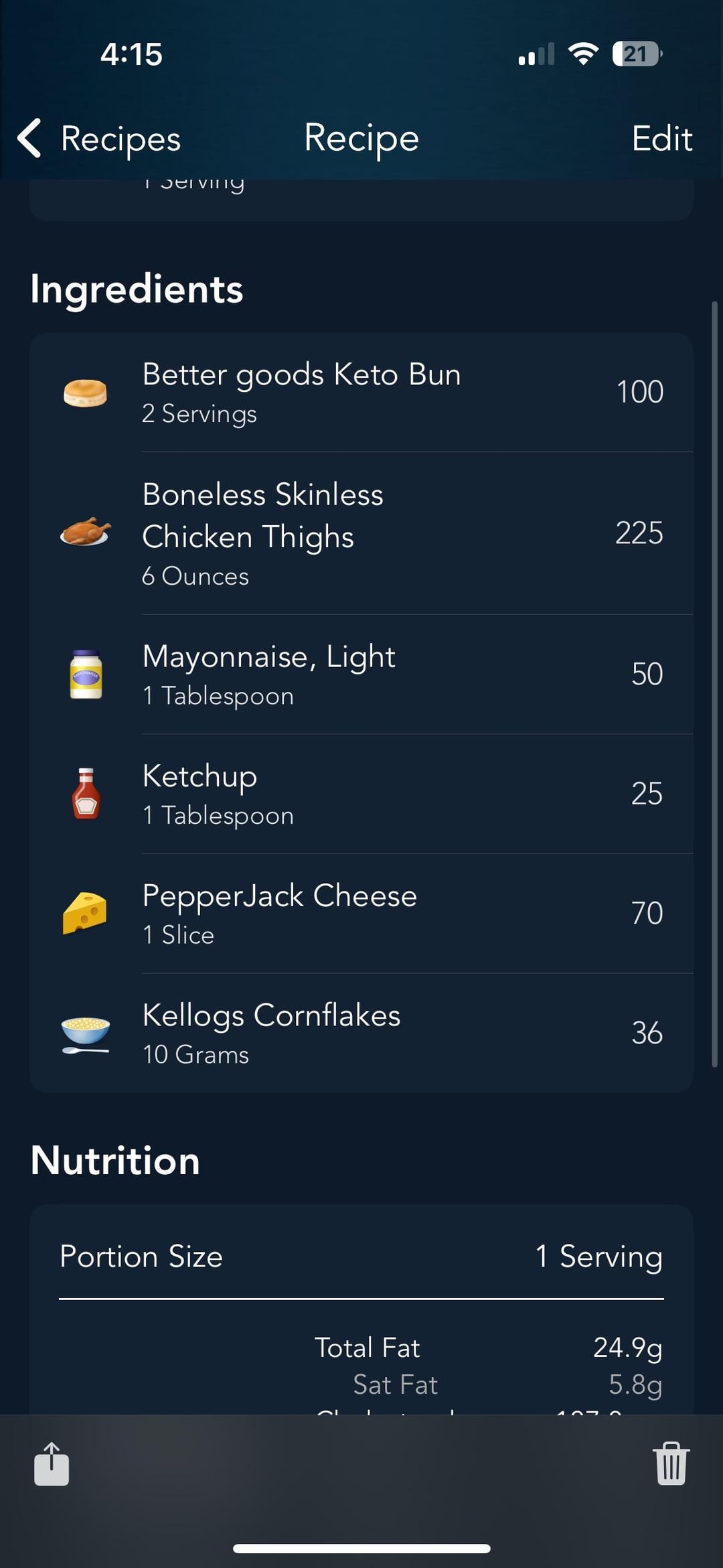The height and width of the screenshot is (1568, 723).
Task: Delete this recipe with trash icon
Action: click(671, 1464)
